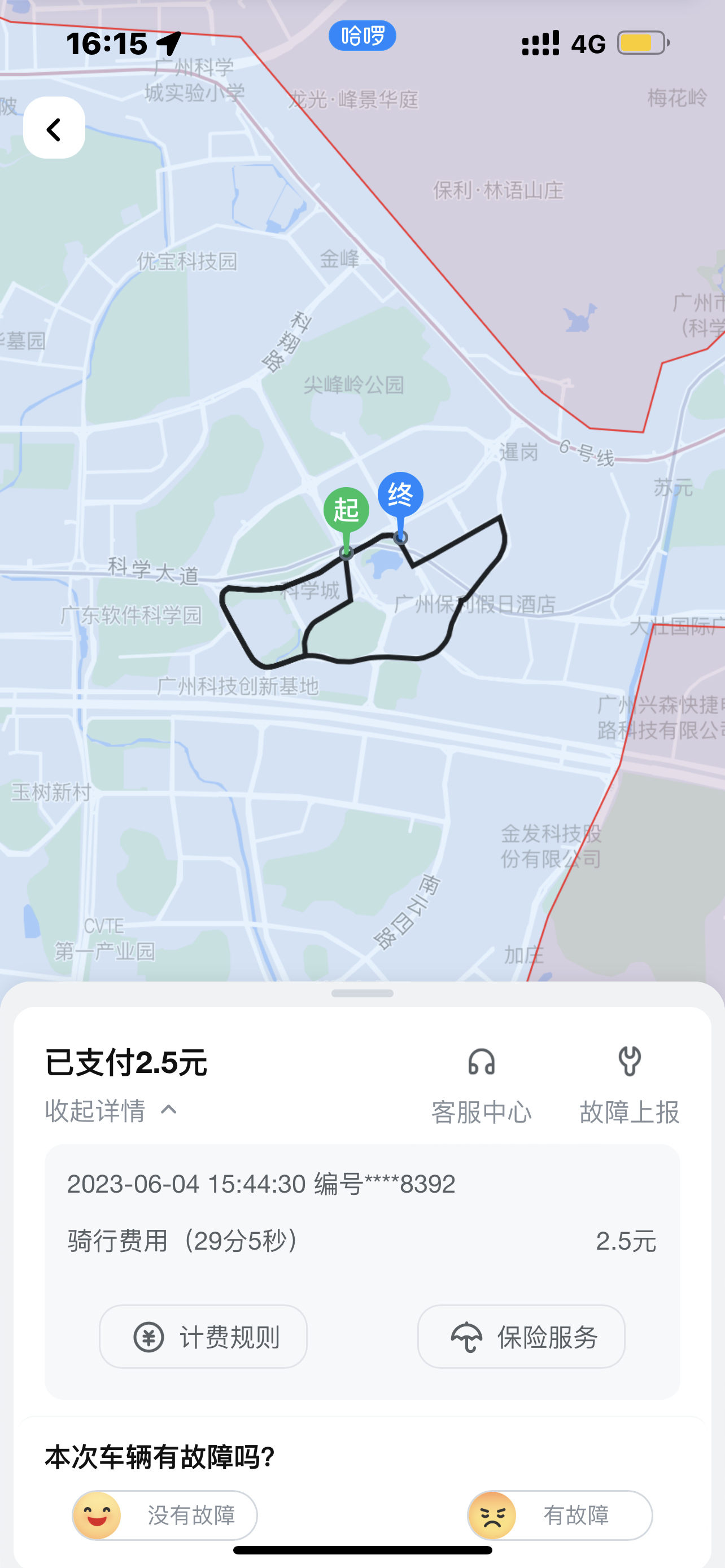Select 没有故障 for this ride
This screenshot has height=1568, width=725.
tap(165, 1515)
